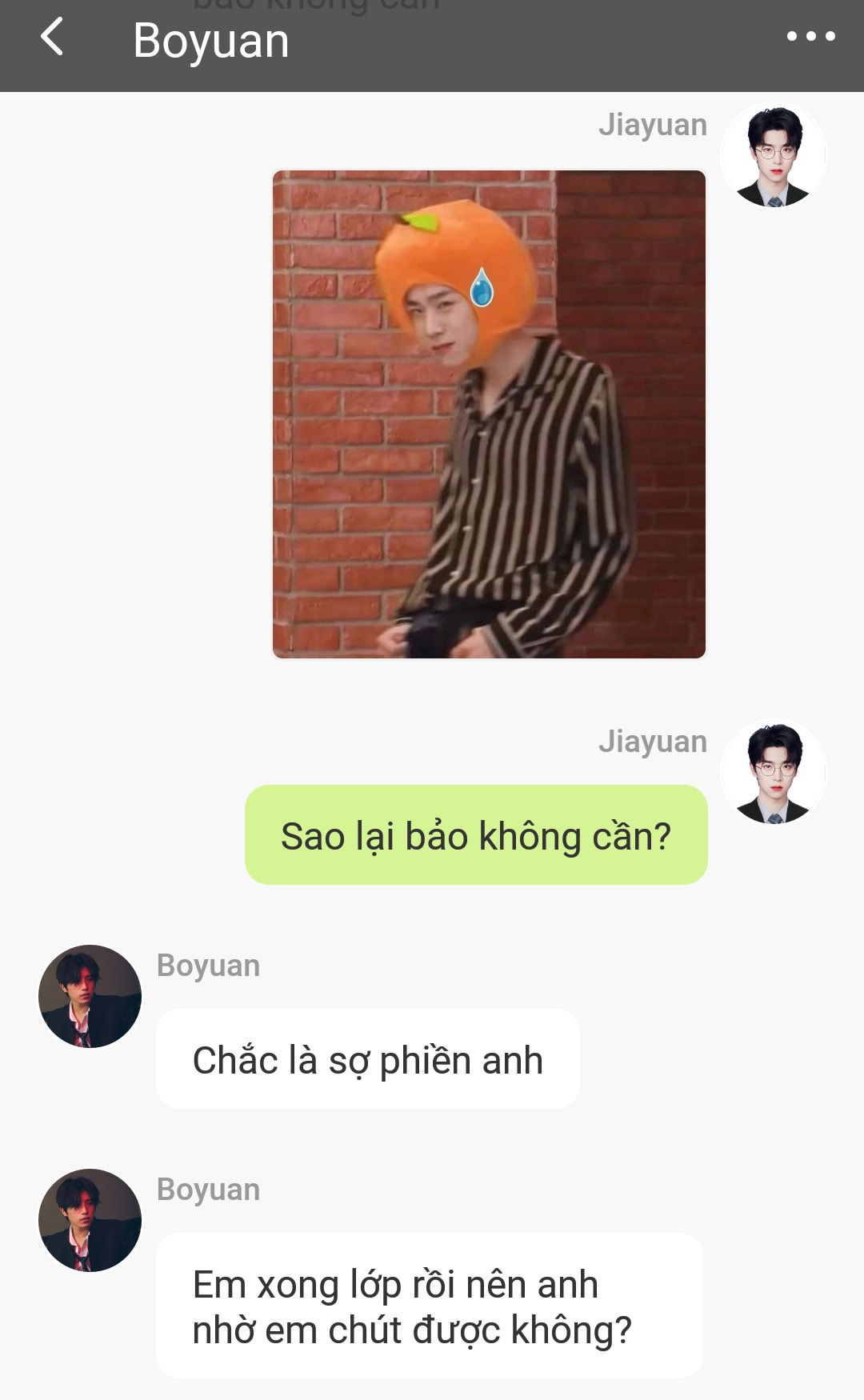The image size is (864, 1400).
Task: Tap Boyuan's avatar next to 'Chắc là sợ phiền anh'
Action: pyautogui.click(x=90, y=996)
